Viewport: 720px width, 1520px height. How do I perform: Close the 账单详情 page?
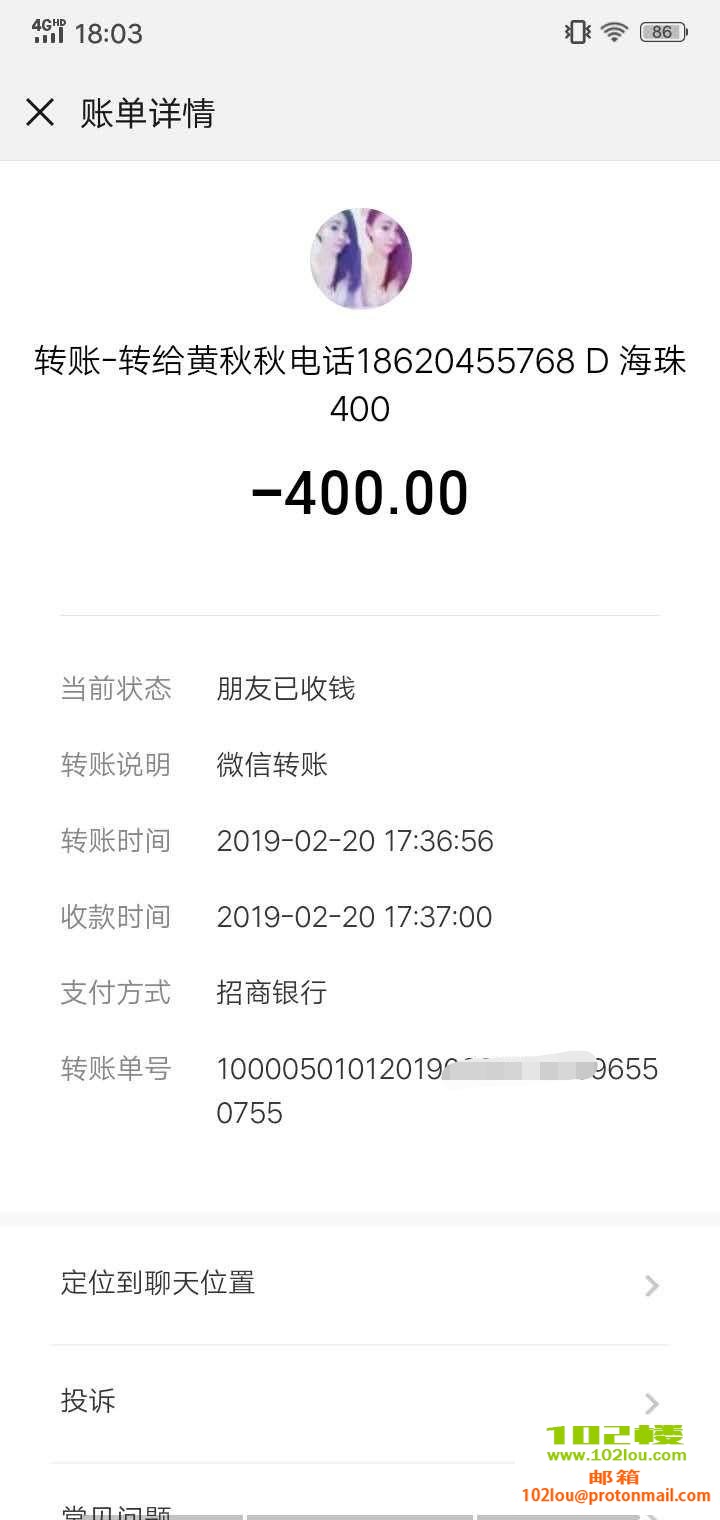coord(40,112)
